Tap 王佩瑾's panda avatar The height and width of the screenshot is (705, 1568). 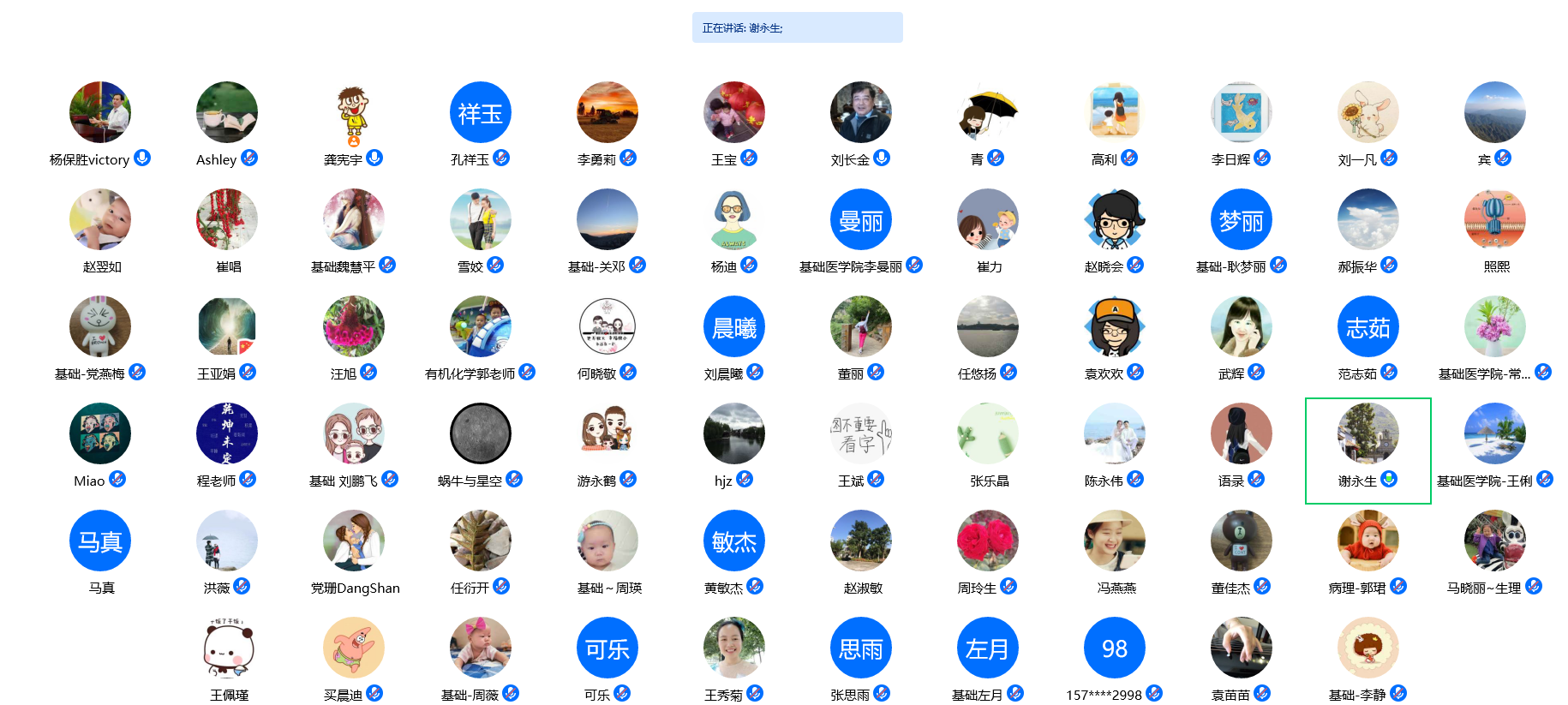pos(227,648)
